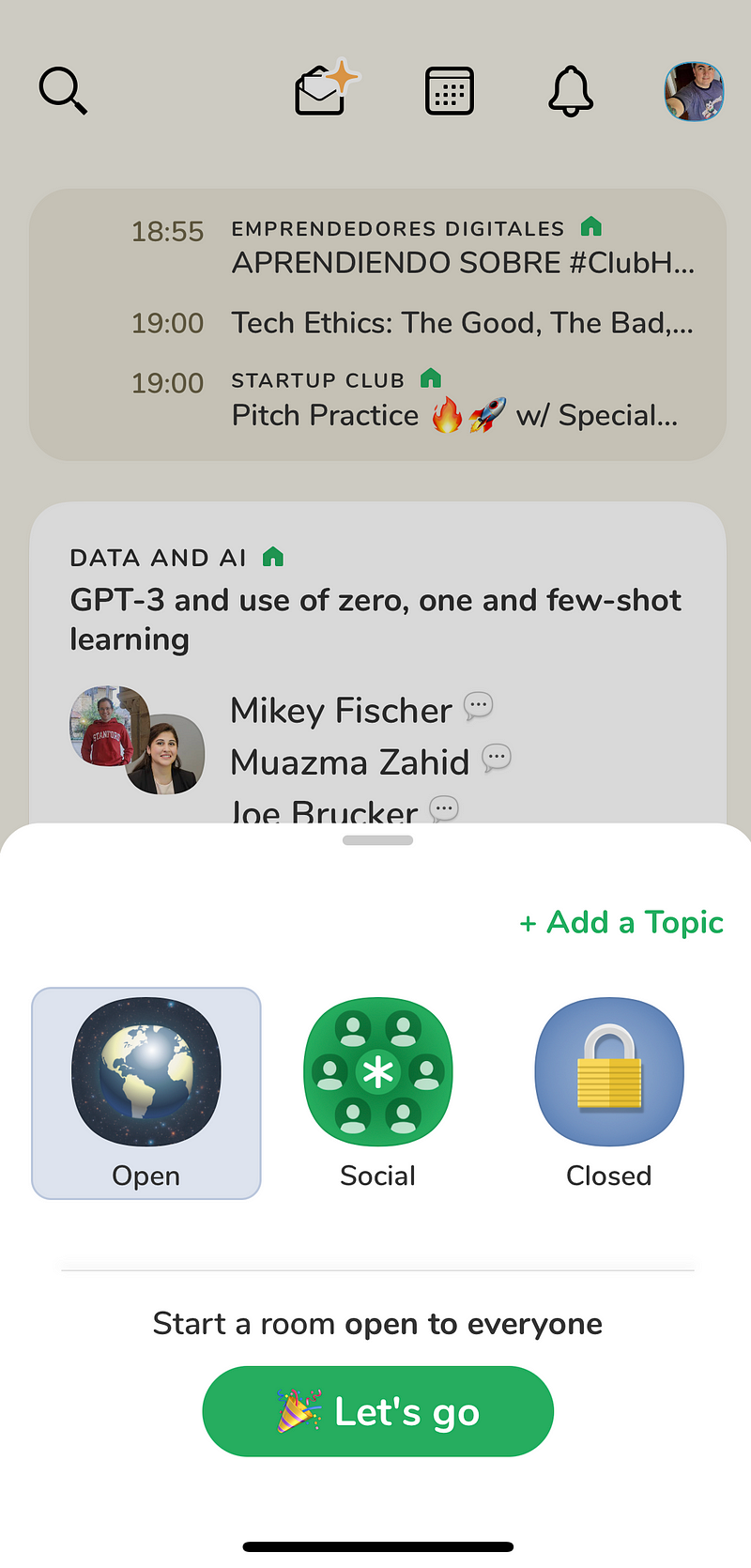Viewport: 751px width, 1568px height.
Task: Open the notifications bell
Action: pos(571,91)
